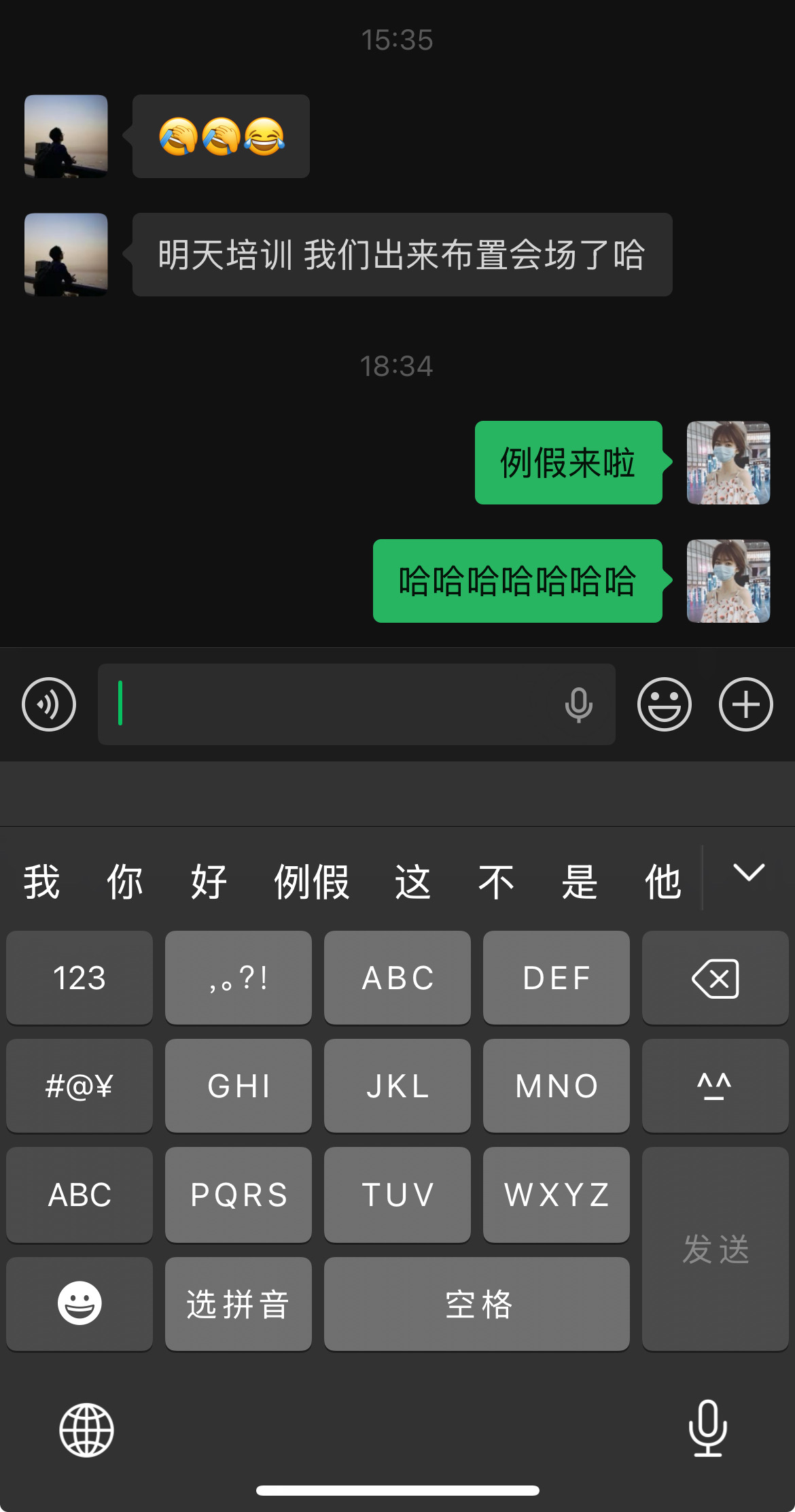Open the ^^ kaomoji key
Screen dimensions: 795x1512
(715, 1086)
